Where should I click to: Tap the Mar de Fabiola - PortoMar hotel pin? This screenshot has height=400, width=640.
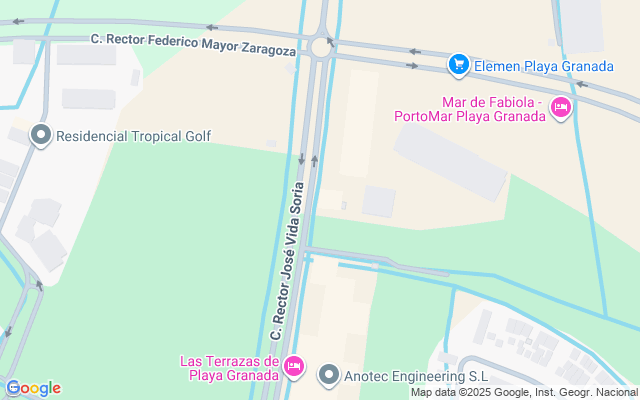coord(560,109)
